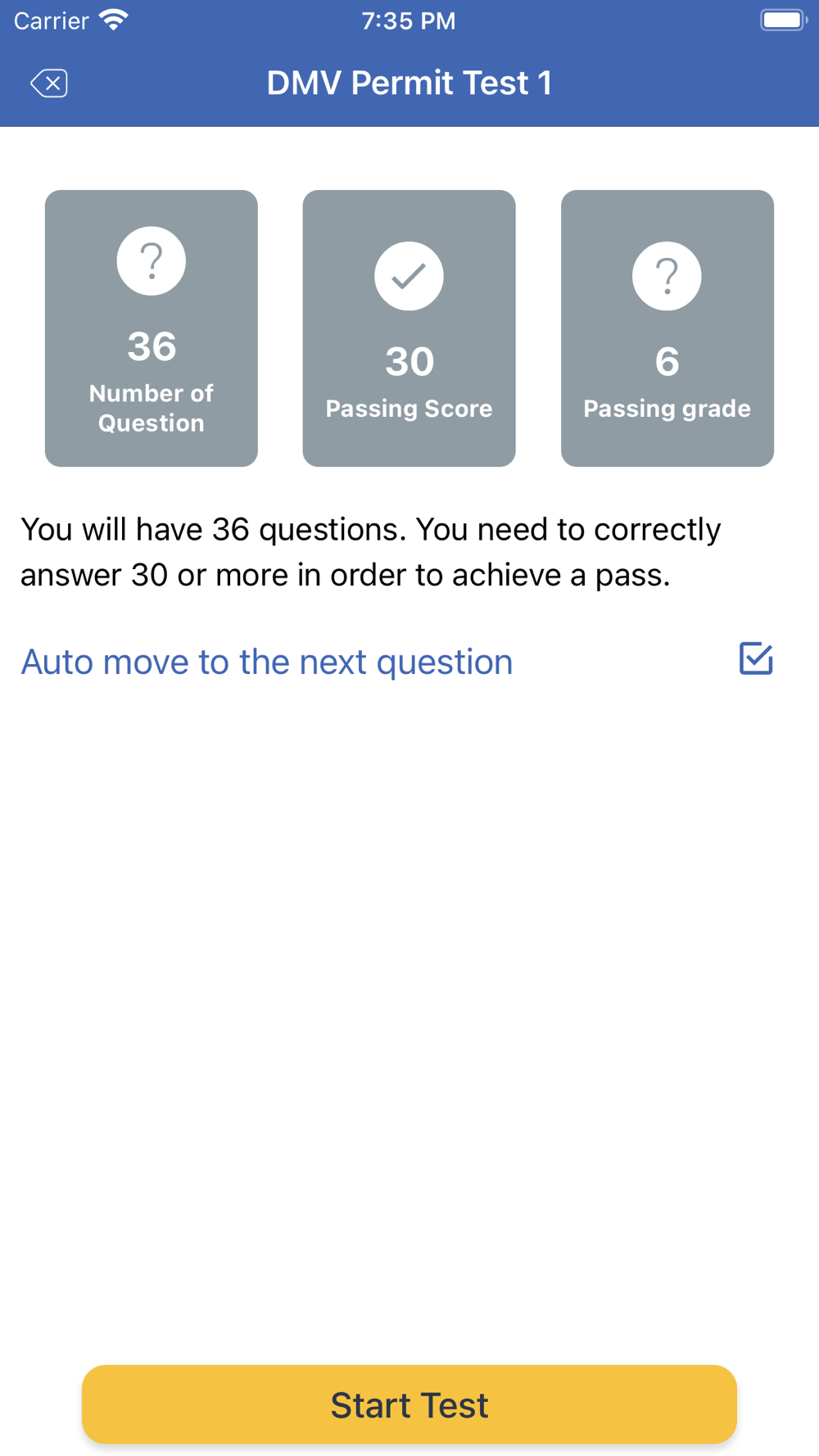The height and width of the screenshot is (1456, 819).
Task: Tap the Wi-Fi signal icon in status bar
Action: 112,18
